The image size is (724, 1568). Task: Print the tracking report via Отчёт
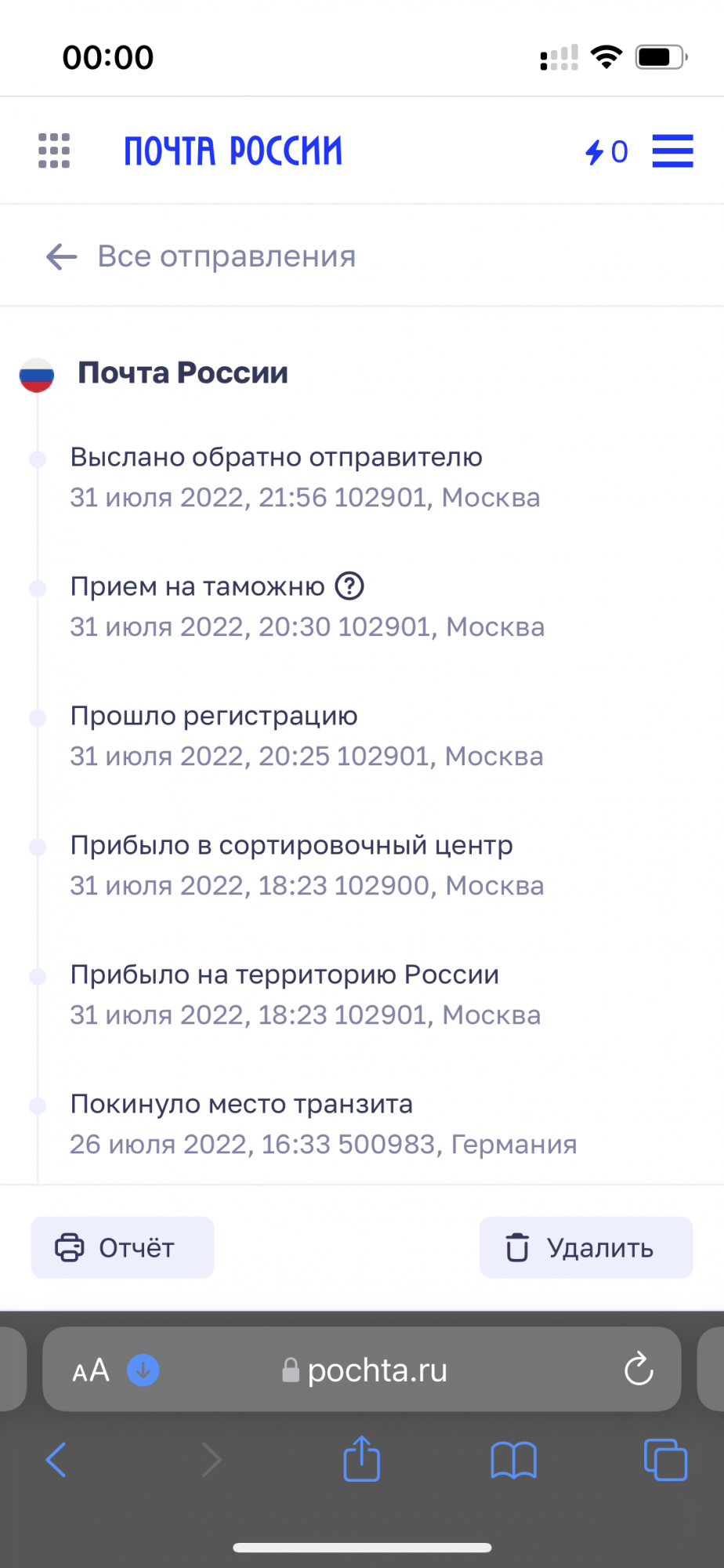122,1247
